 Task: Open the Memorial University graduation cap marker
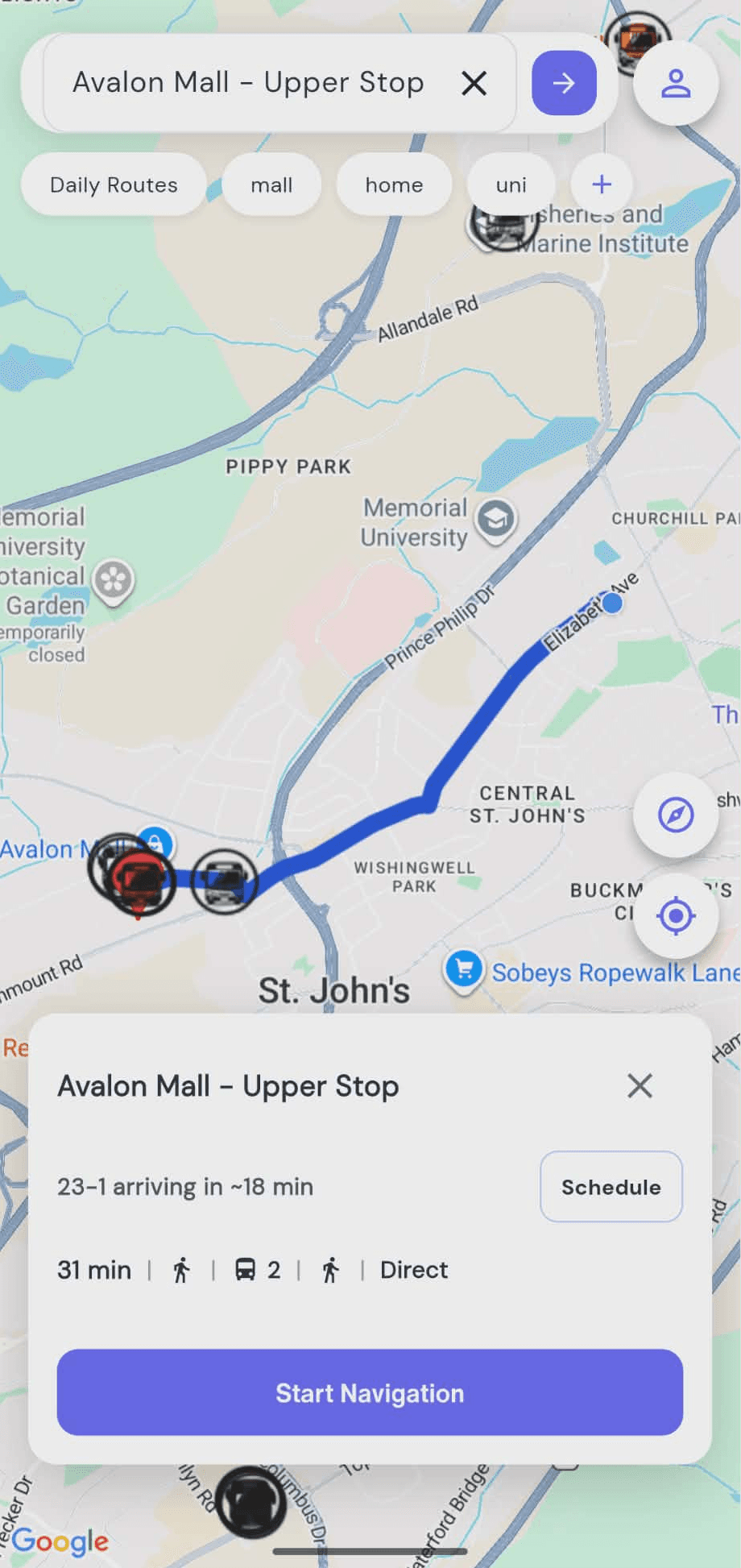[x=495, y=520]
